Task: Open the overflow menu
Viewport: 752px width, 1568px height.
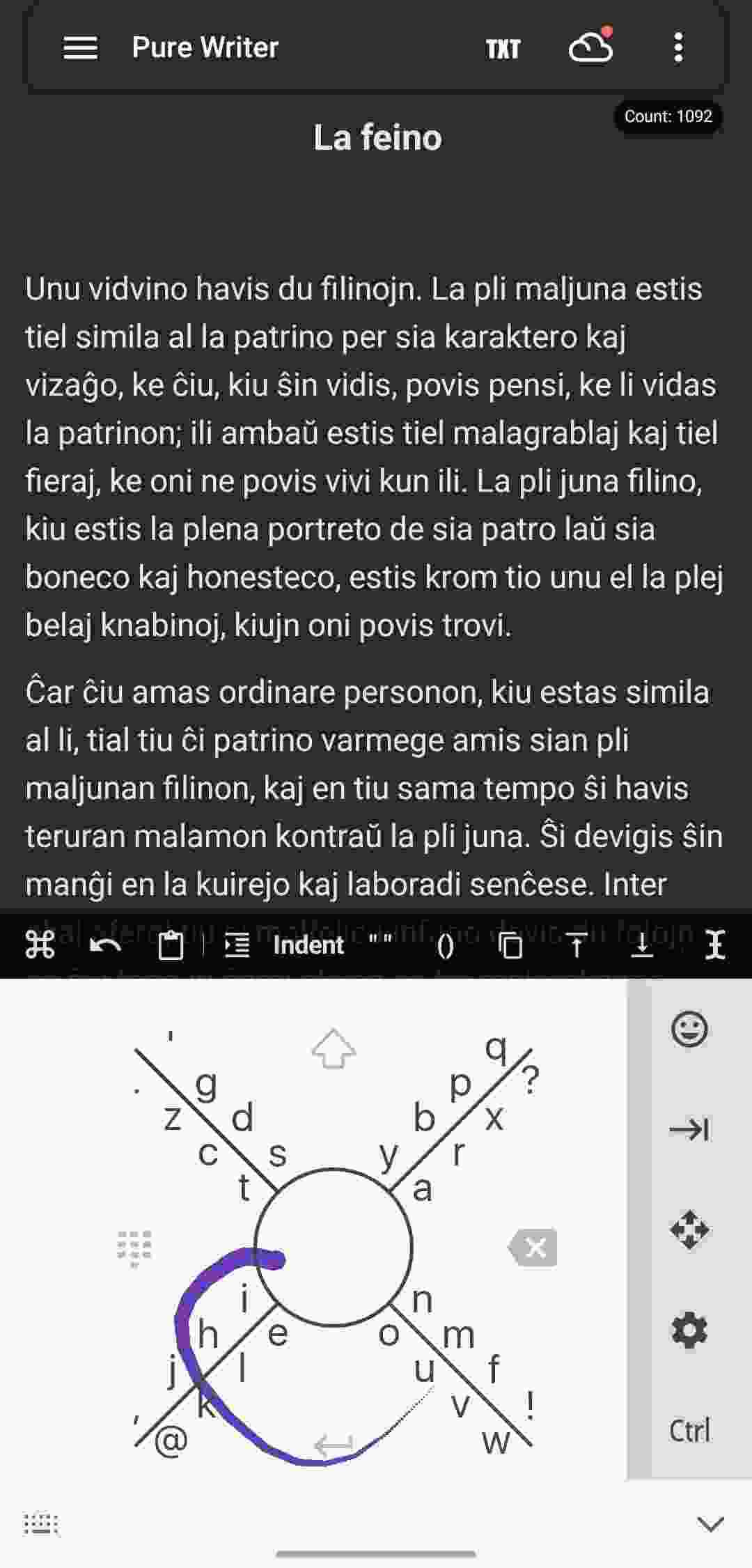Action: [x=678, y=48]
